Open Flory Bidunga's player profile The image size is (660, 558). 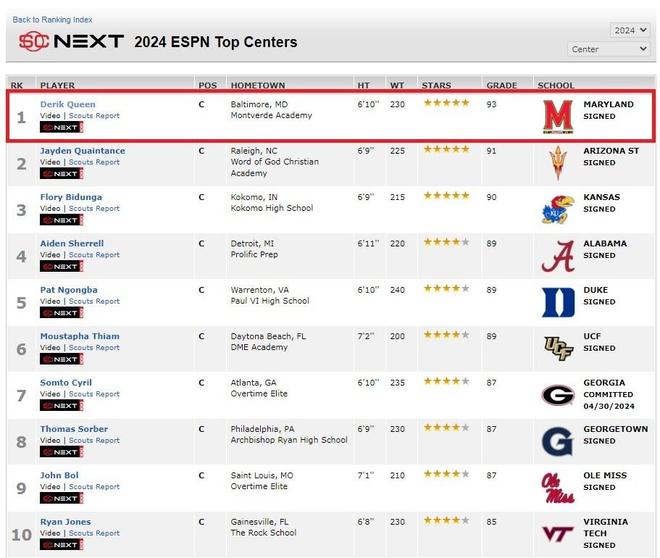click(x=71, y=197)
